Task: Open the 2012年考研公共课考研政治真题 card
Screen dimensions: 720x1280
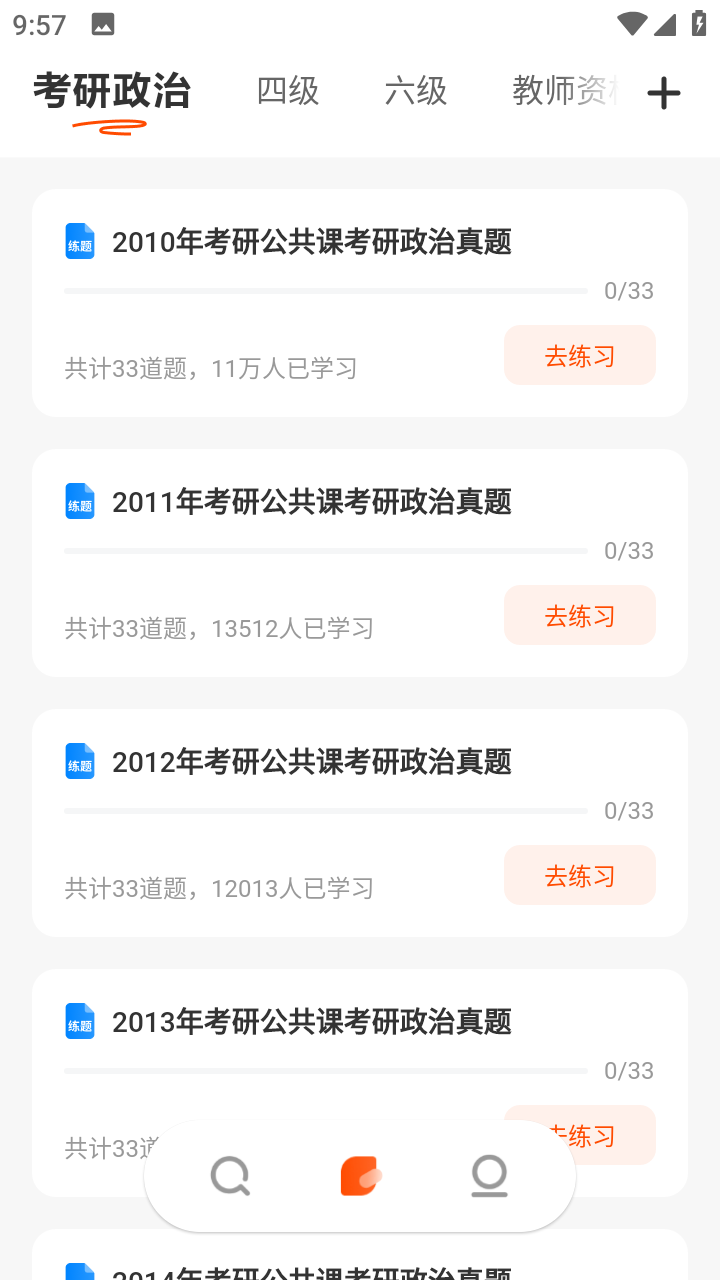Action: pos(312,762)
